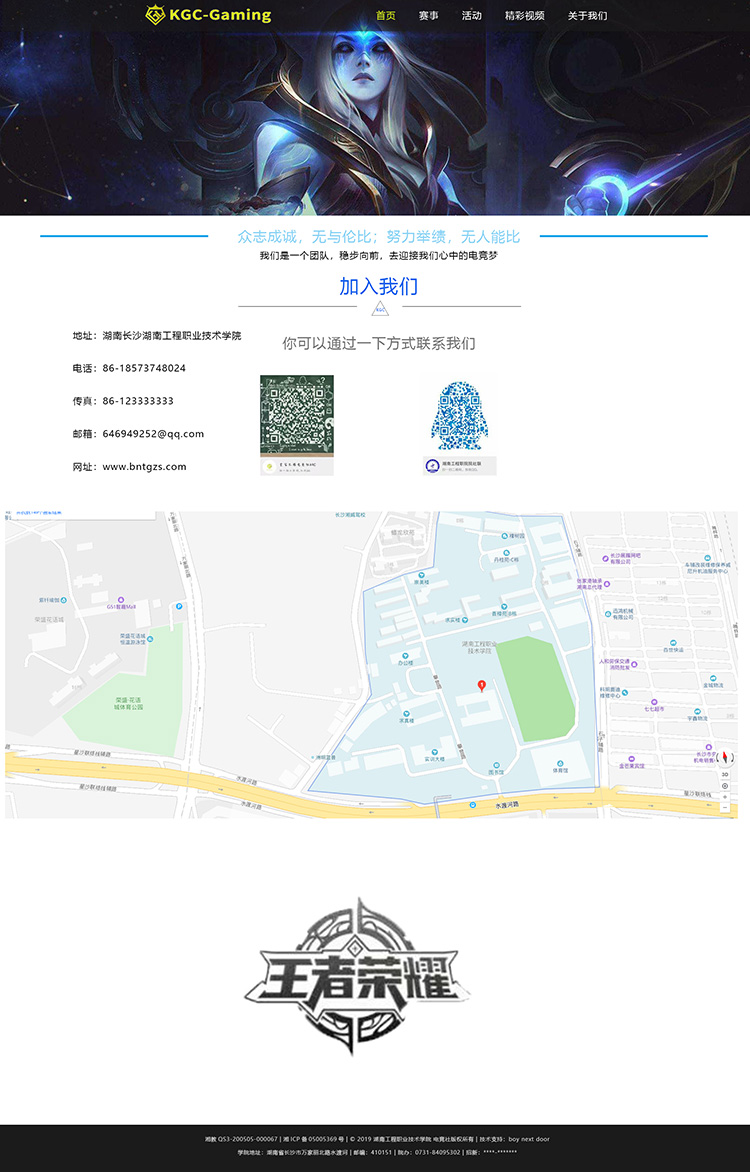This screenshot has height=1172, width=750.
Task: Open the 首页 navigation link
Action: 385,15
